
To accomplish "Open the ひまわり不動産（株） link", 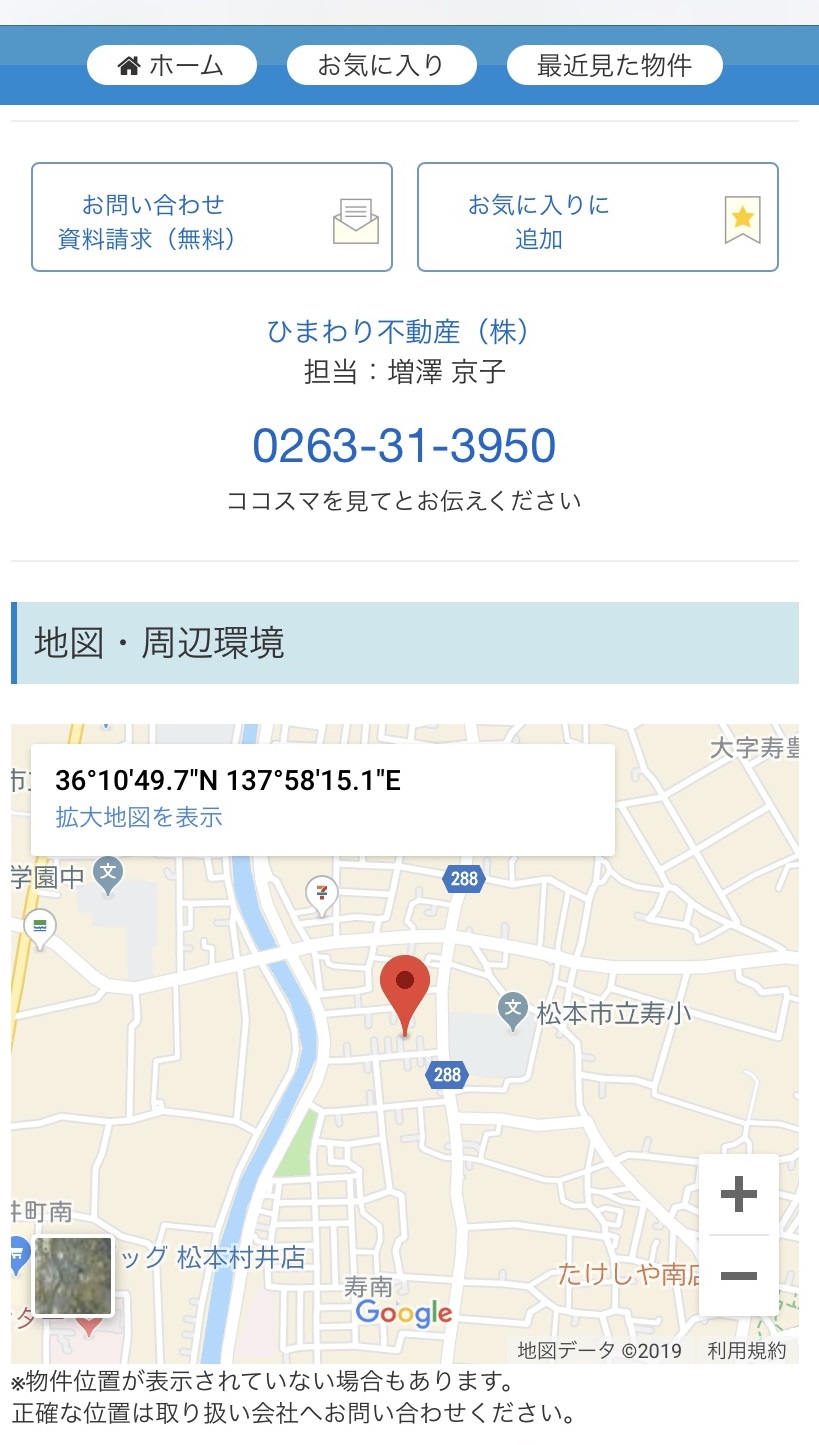I will pos(398,331).
